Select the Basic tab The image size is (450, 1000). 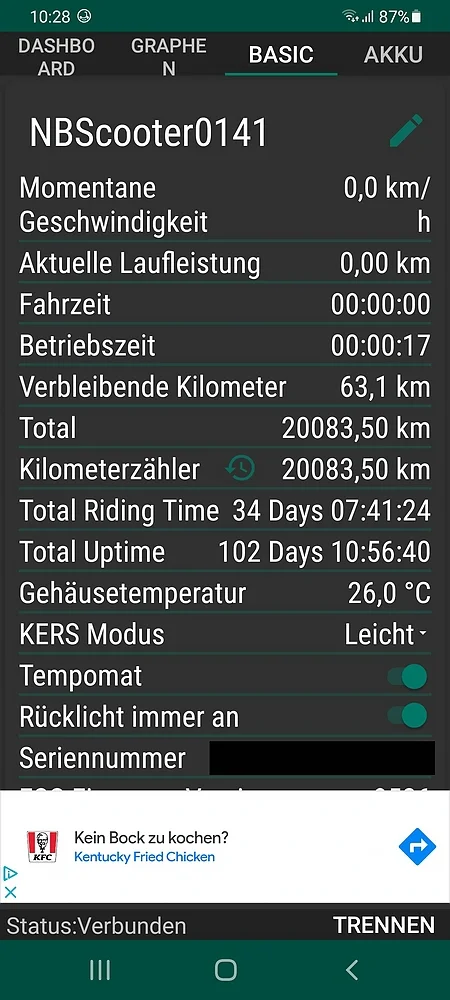point(281,55)
